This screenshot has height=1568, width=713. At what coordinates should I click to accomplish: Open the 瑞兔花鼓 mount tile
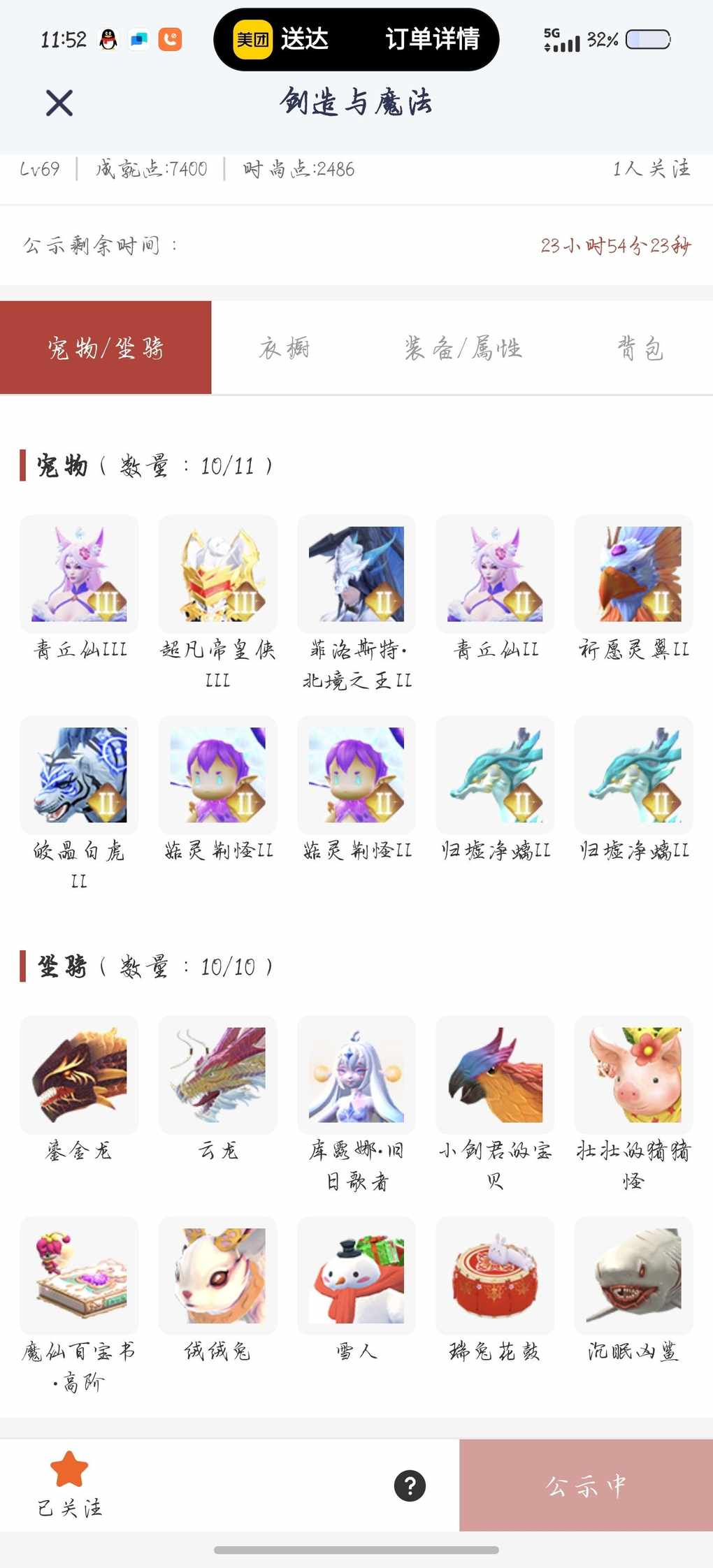coord(495,1276)
